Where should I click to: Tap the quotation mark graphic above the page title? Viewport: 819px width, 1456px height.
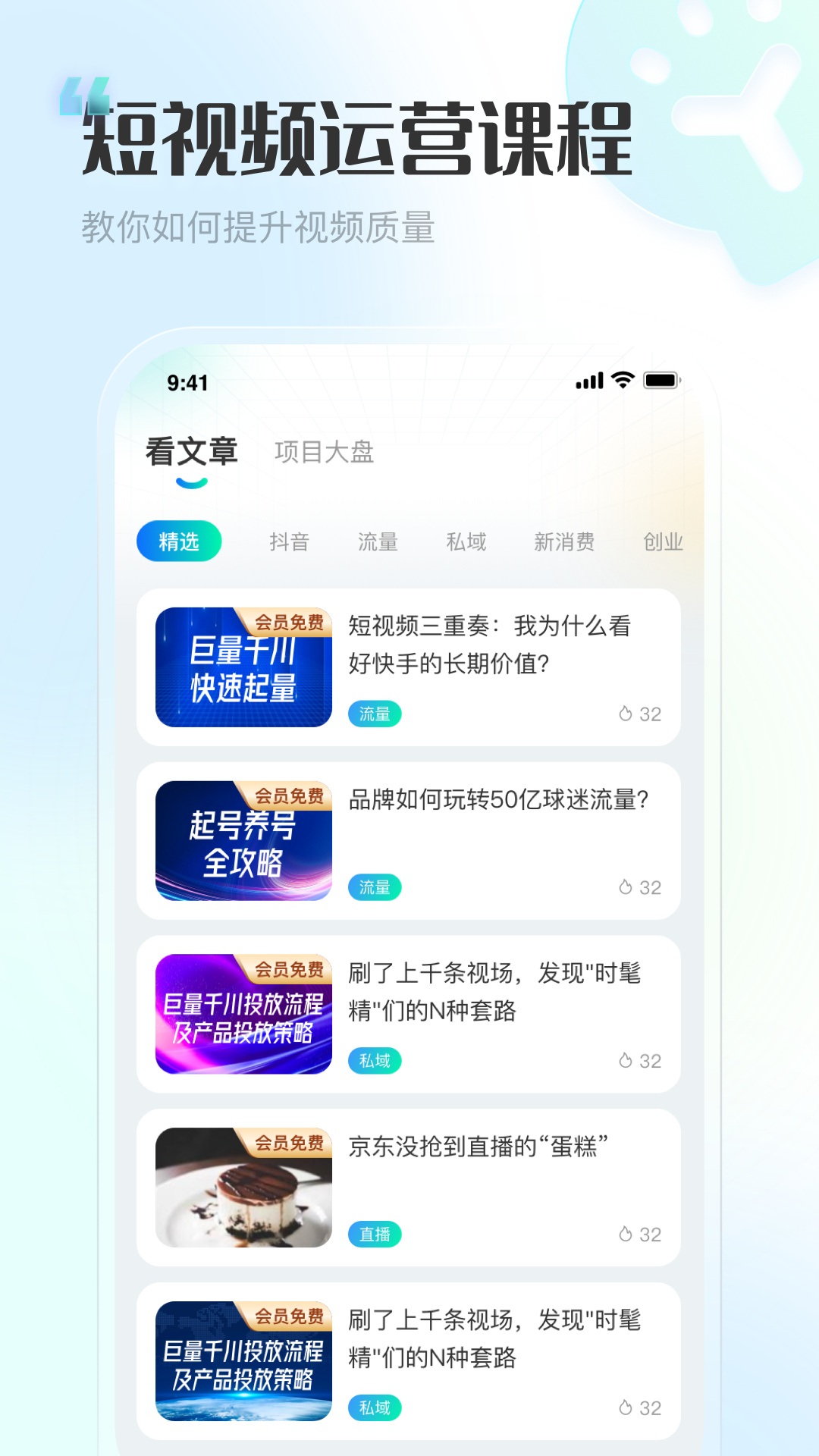point(86,96)
